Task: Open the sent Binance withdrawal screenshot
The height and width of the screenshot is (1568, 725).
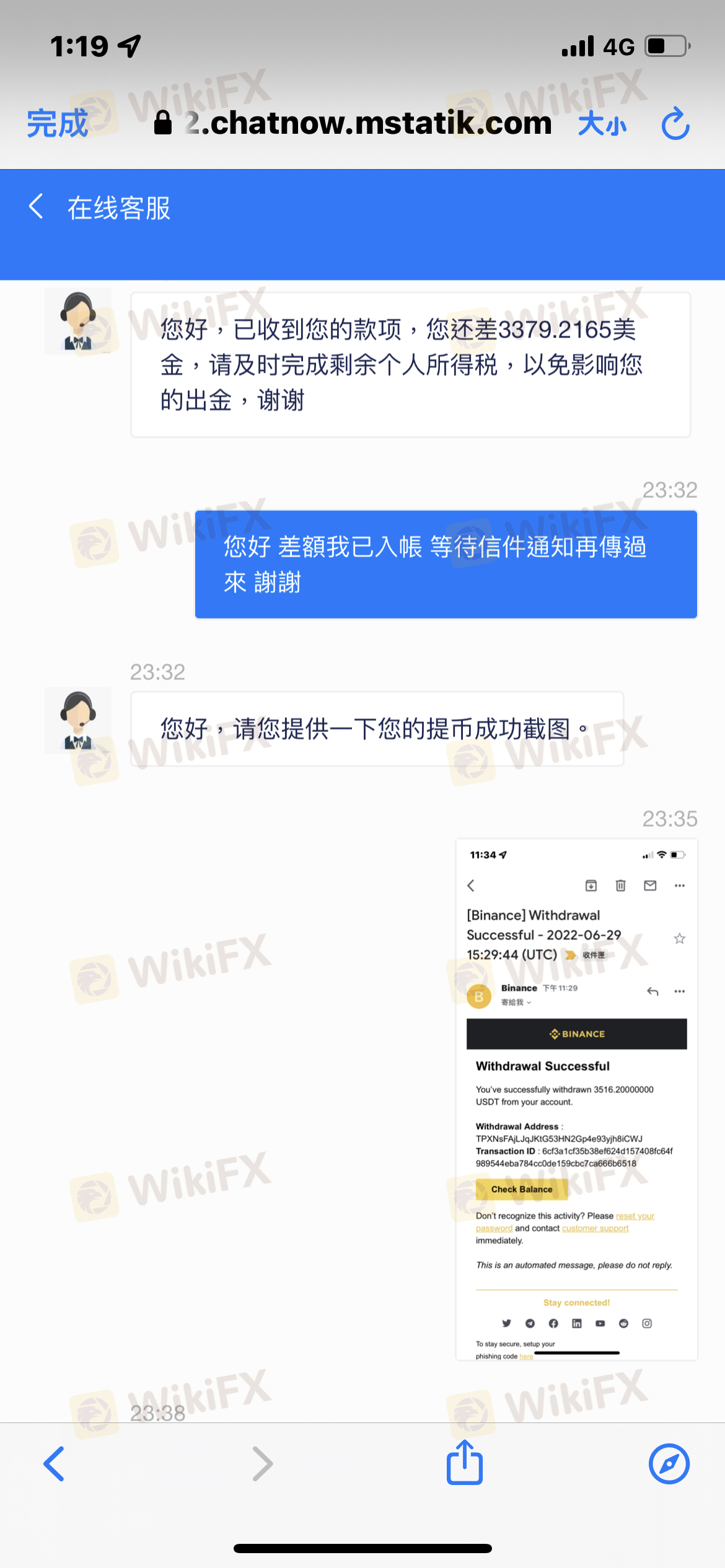Action: pos(577,1100)
